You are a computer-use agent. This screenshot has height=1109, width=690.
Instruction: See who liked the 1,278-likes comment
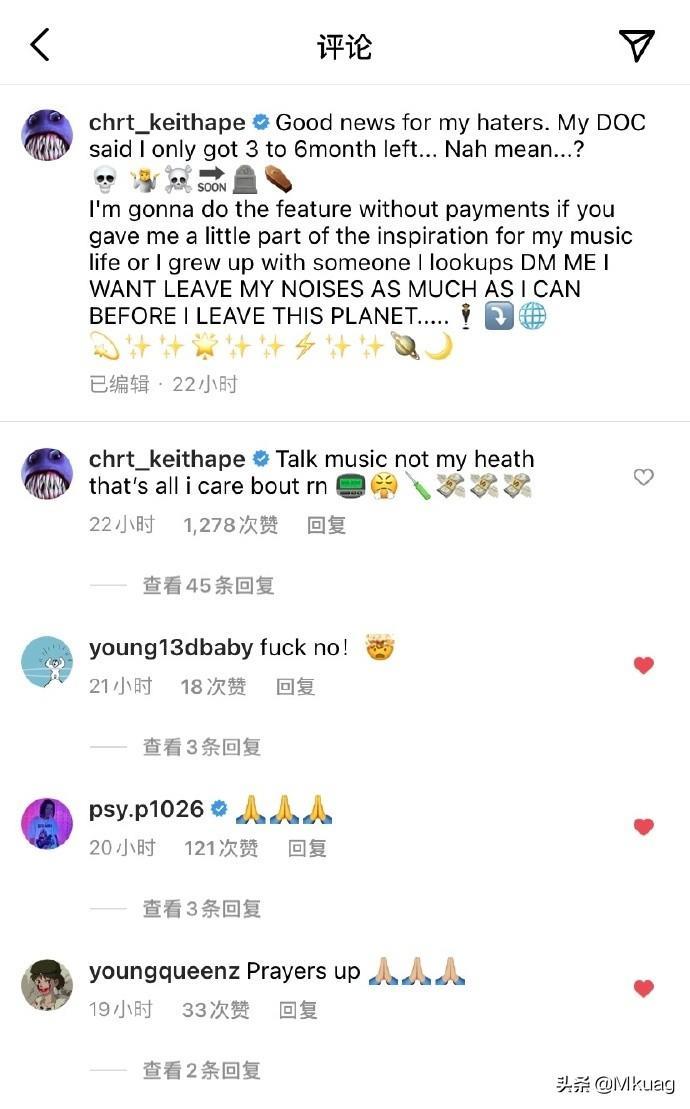coord(230,525)
